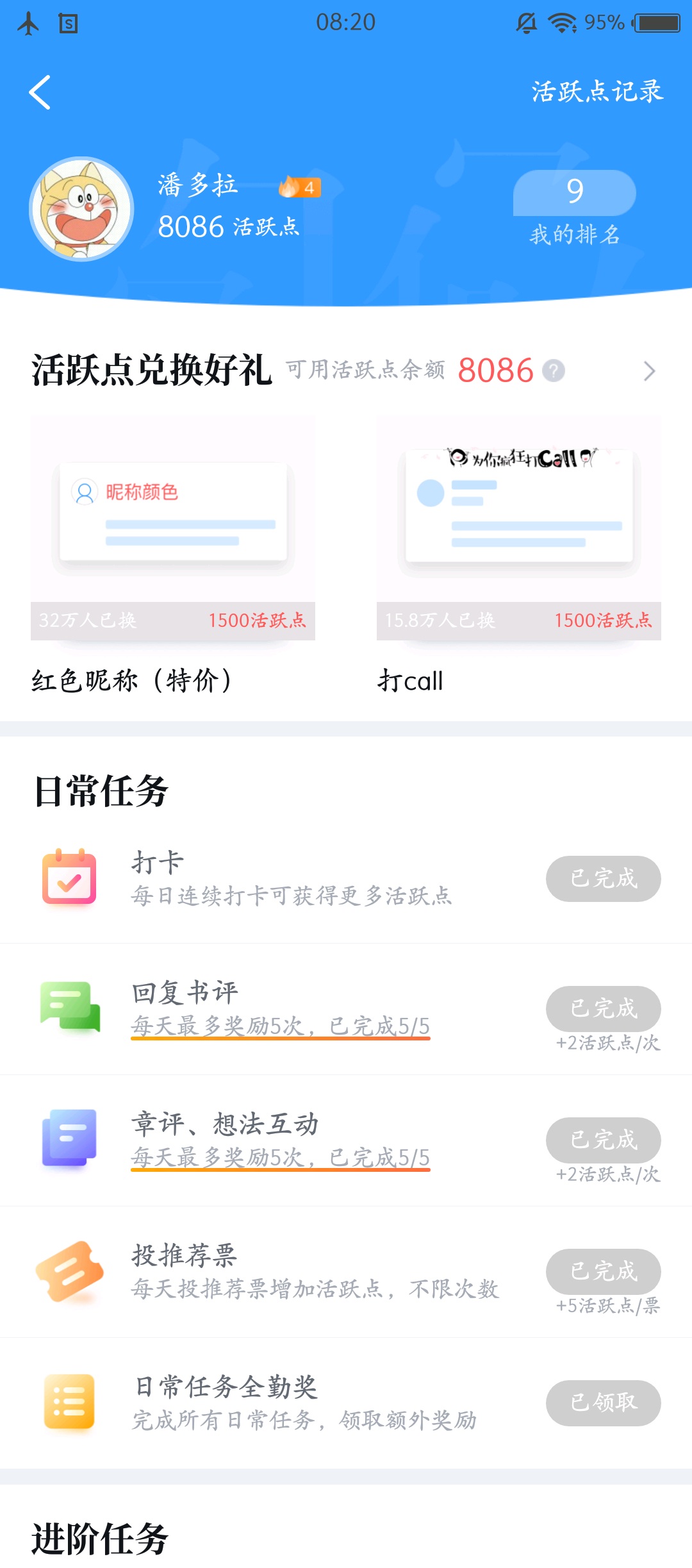Tap 已领取 button for 日常任务全勤奖
Screen dimensions: 692x1568
604,1403
